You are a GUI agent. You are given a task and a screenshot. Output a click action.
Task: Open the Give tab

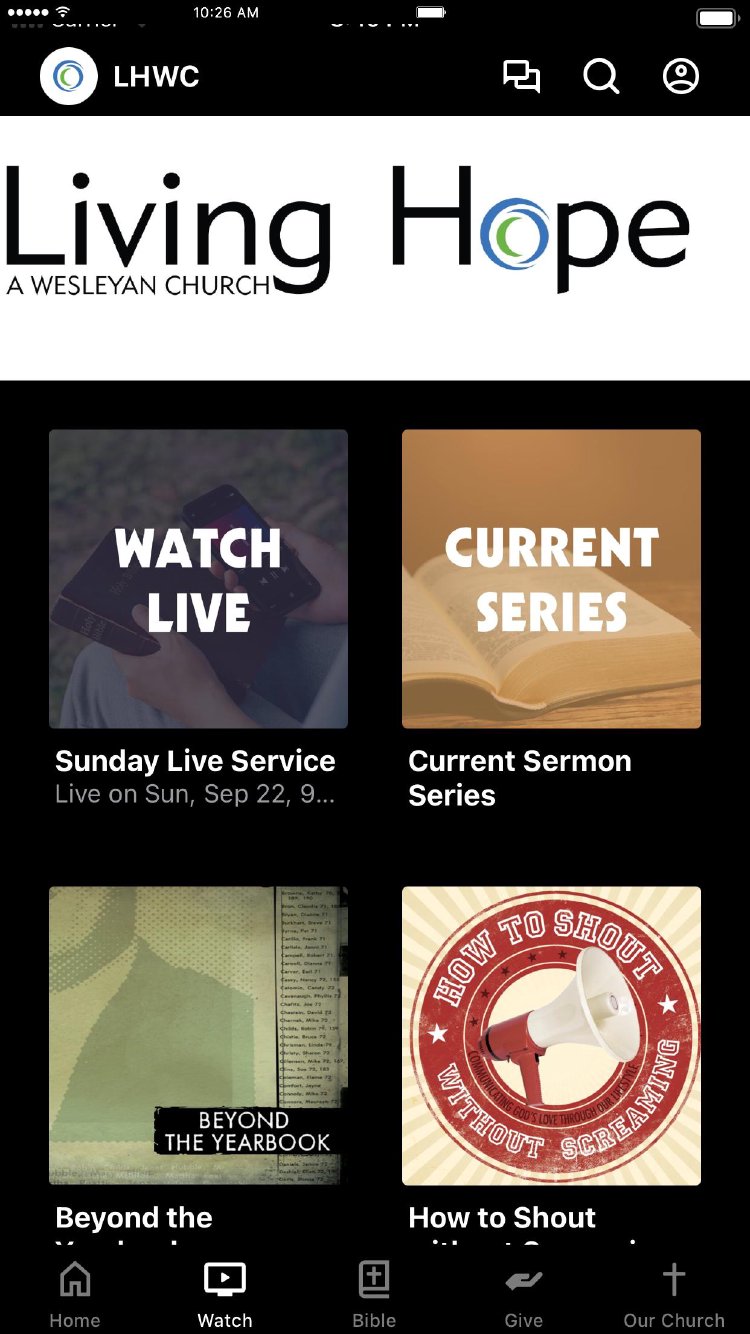pos(524,1294)
